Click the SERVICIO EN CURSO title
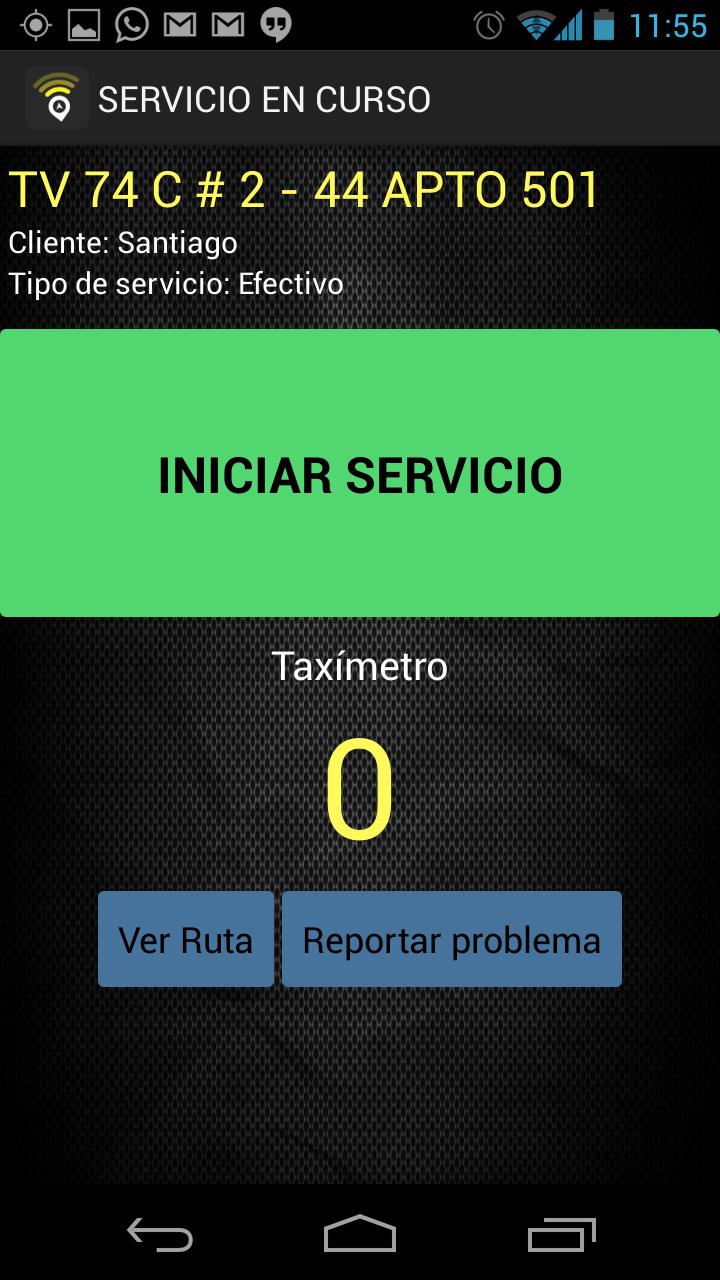The height and width of the screenshot is (1280, 720). click(x=263, y=98)
